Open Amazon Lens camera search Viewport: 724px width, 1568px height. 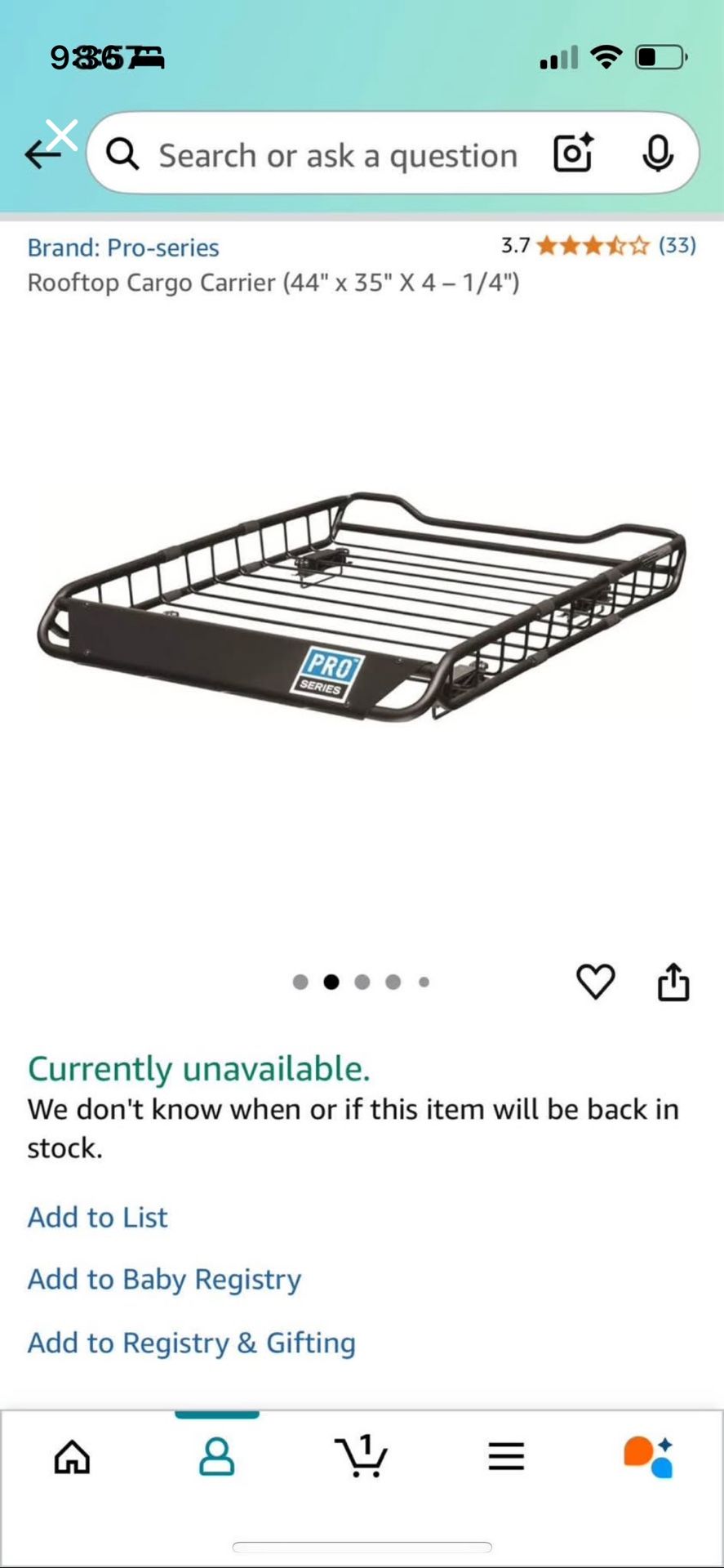tap(574, 153)
